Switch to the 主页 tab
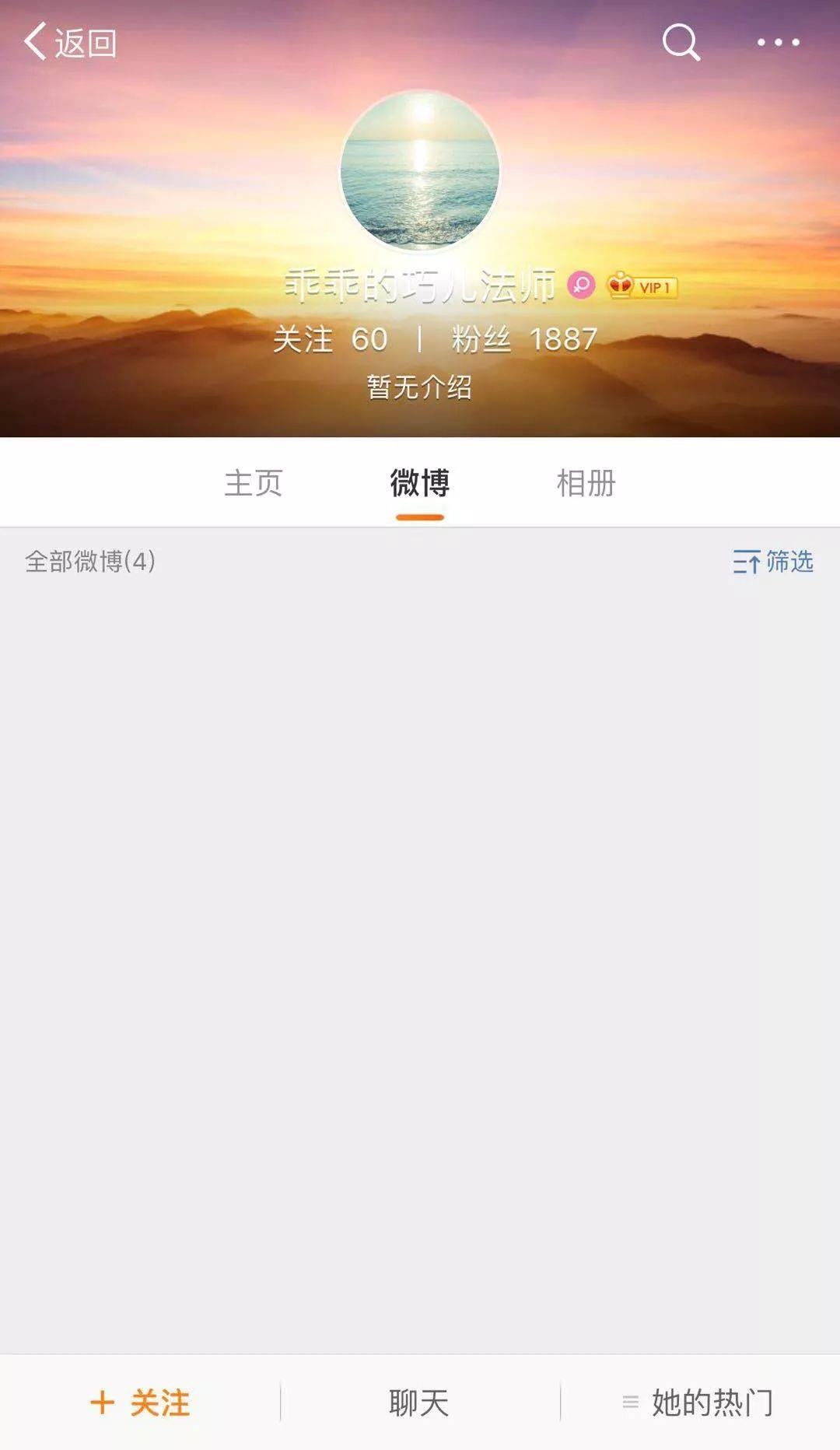This screenshot has width=840, height=1450. (254, 483)
